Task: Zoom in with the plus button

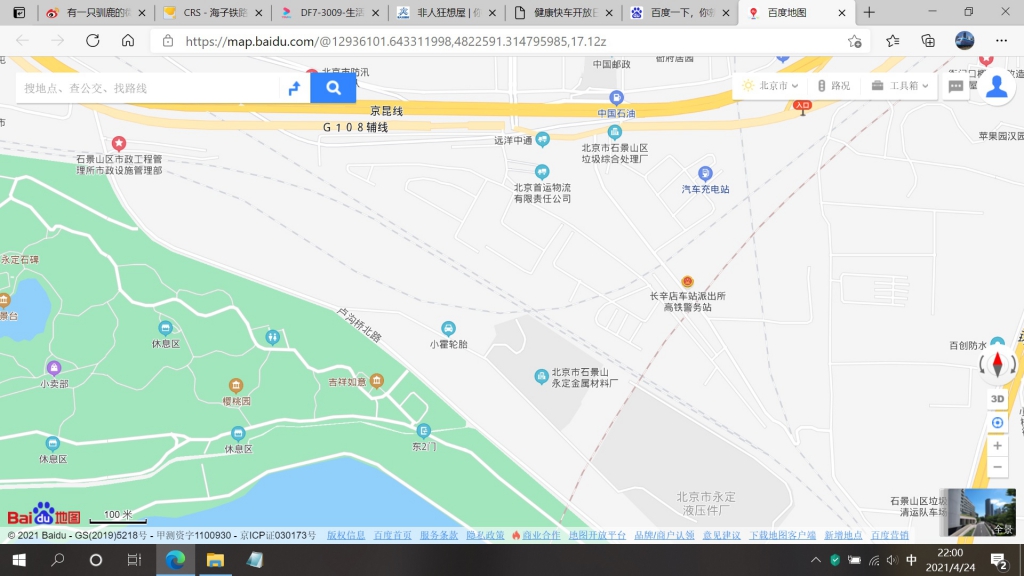Action: [997, 445]
